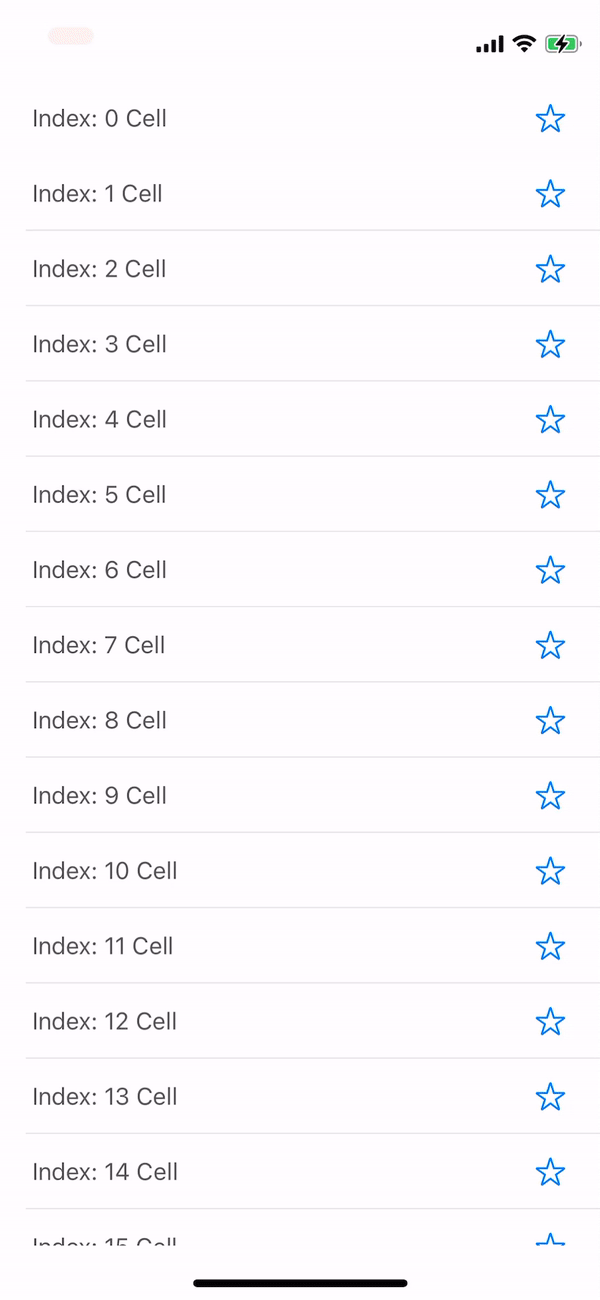Mark Index: 11 Cell as favorite
Viewport: 600px width, 1300px height.
(550, 946)
